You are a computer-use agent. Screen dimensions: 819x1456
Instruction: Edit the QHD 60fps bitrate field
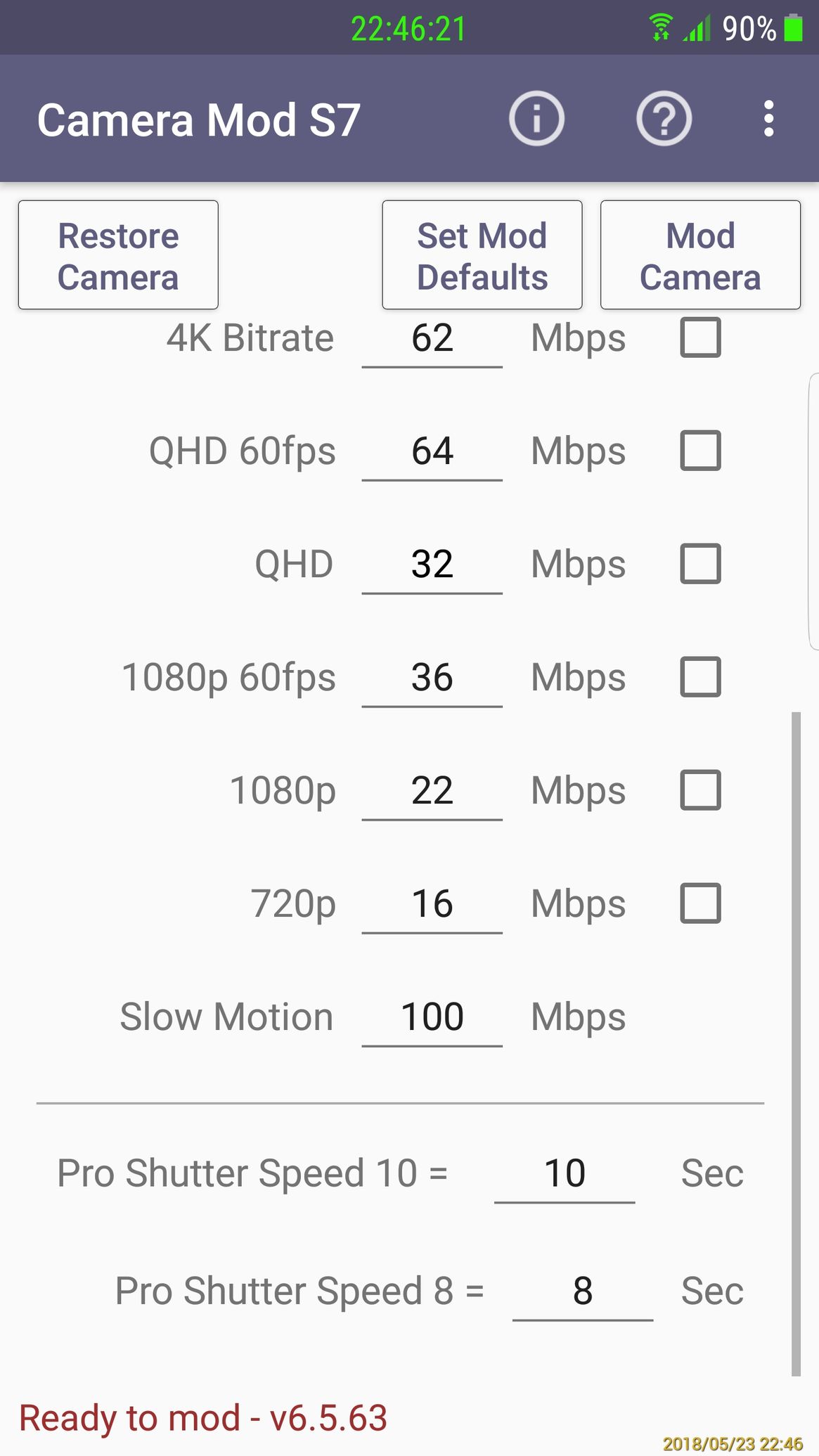coord(432,451)
